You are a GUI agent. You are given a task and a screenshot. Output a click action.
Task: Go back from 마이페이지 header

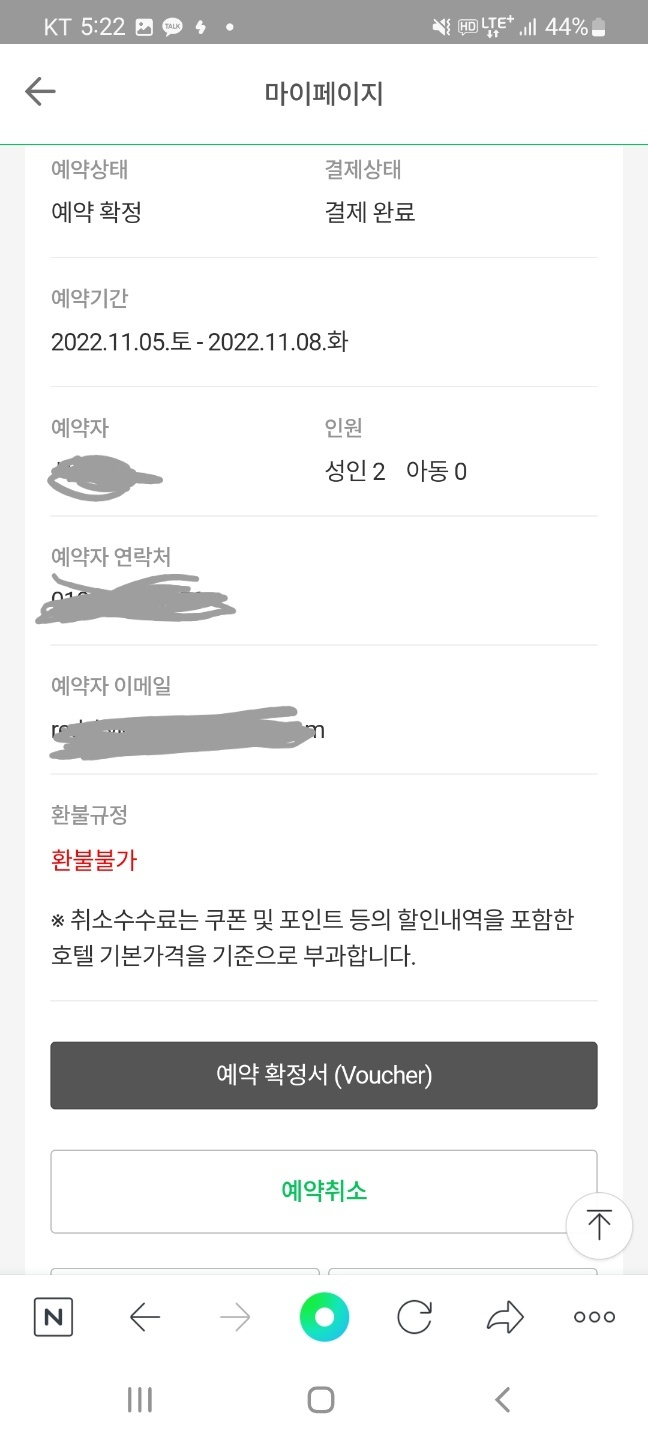click(x=40, y=92)
